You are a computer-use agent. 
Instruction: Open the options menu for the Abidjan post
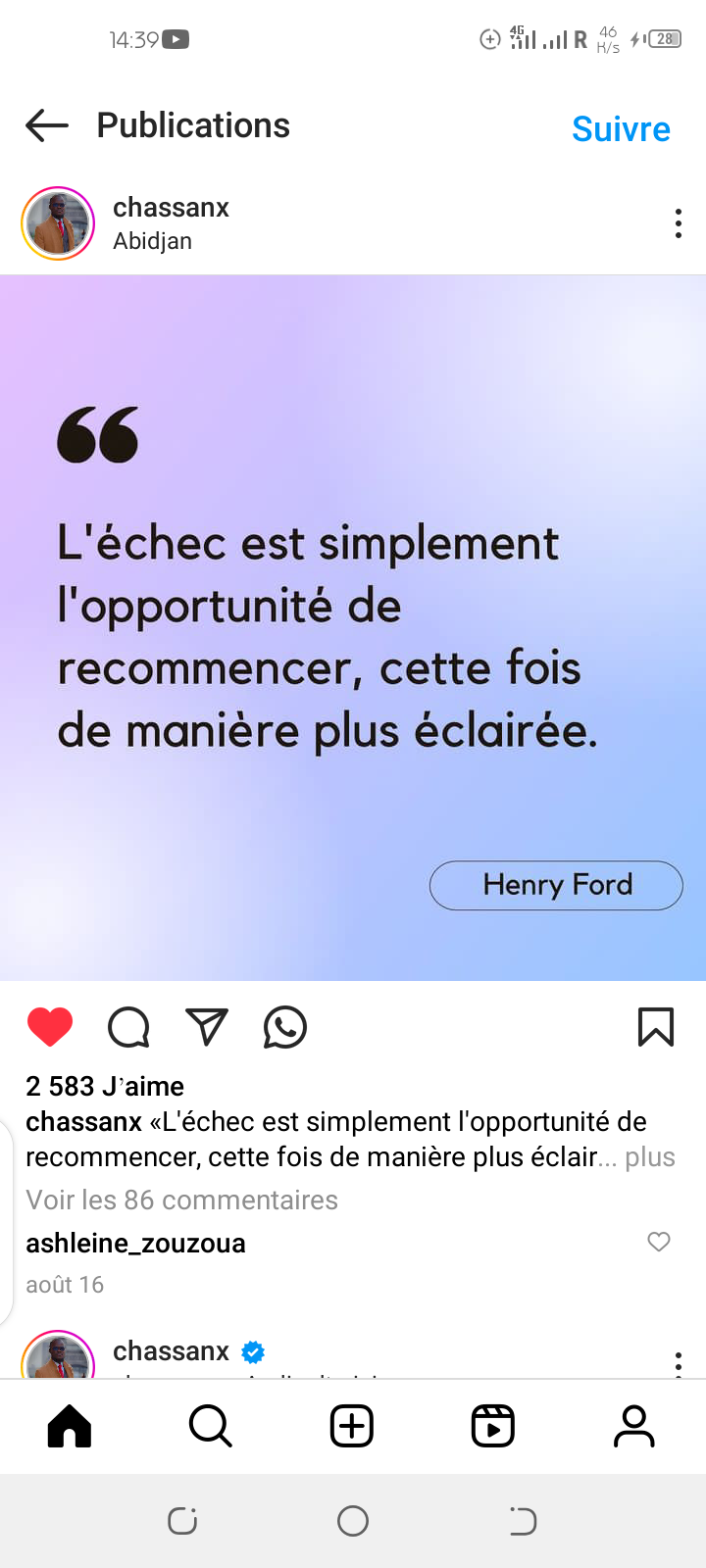(678, 223)
